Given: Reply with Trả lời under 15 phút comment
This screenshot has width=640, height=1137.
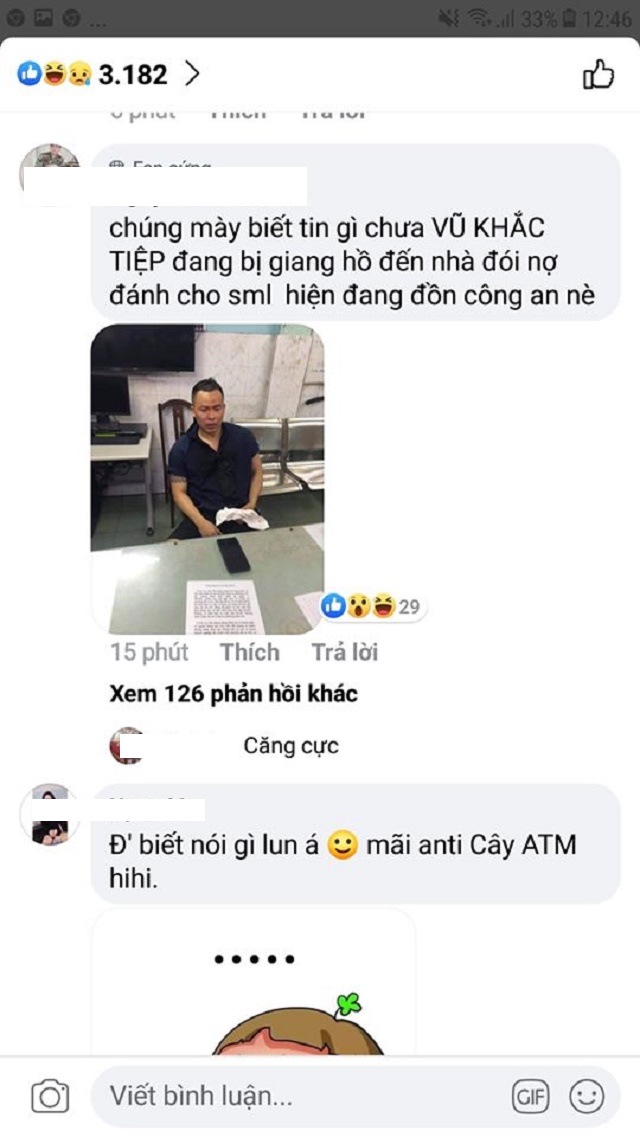Looking at the screenshot, I should click(344, 652).
